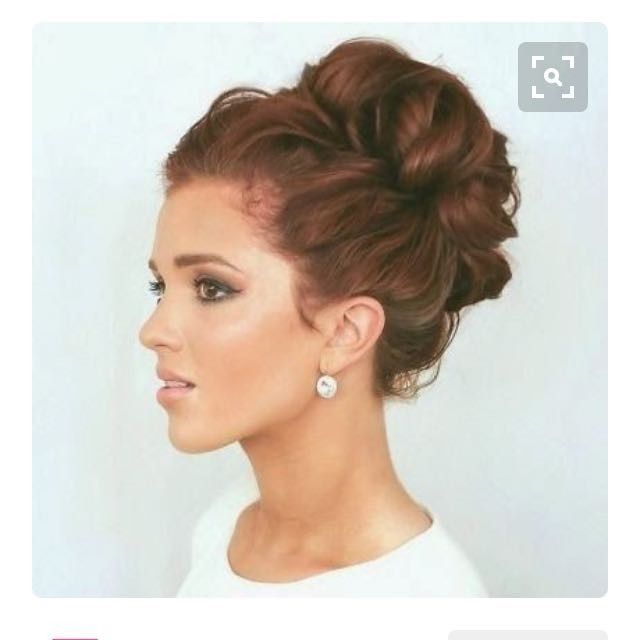Open the visual search icon on the photo
This screenshot has height=640, width=640.
(x=552, y=77)
